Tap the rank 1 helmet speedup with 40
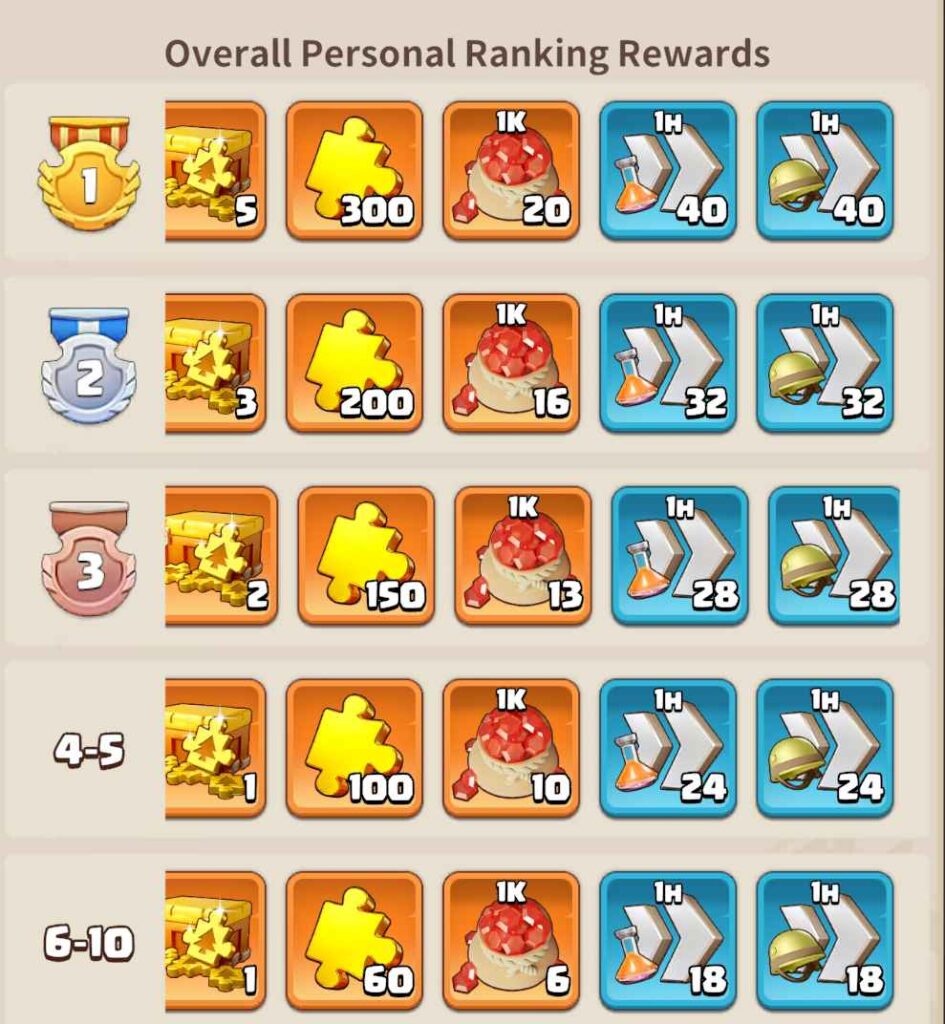 pos(825,170)
